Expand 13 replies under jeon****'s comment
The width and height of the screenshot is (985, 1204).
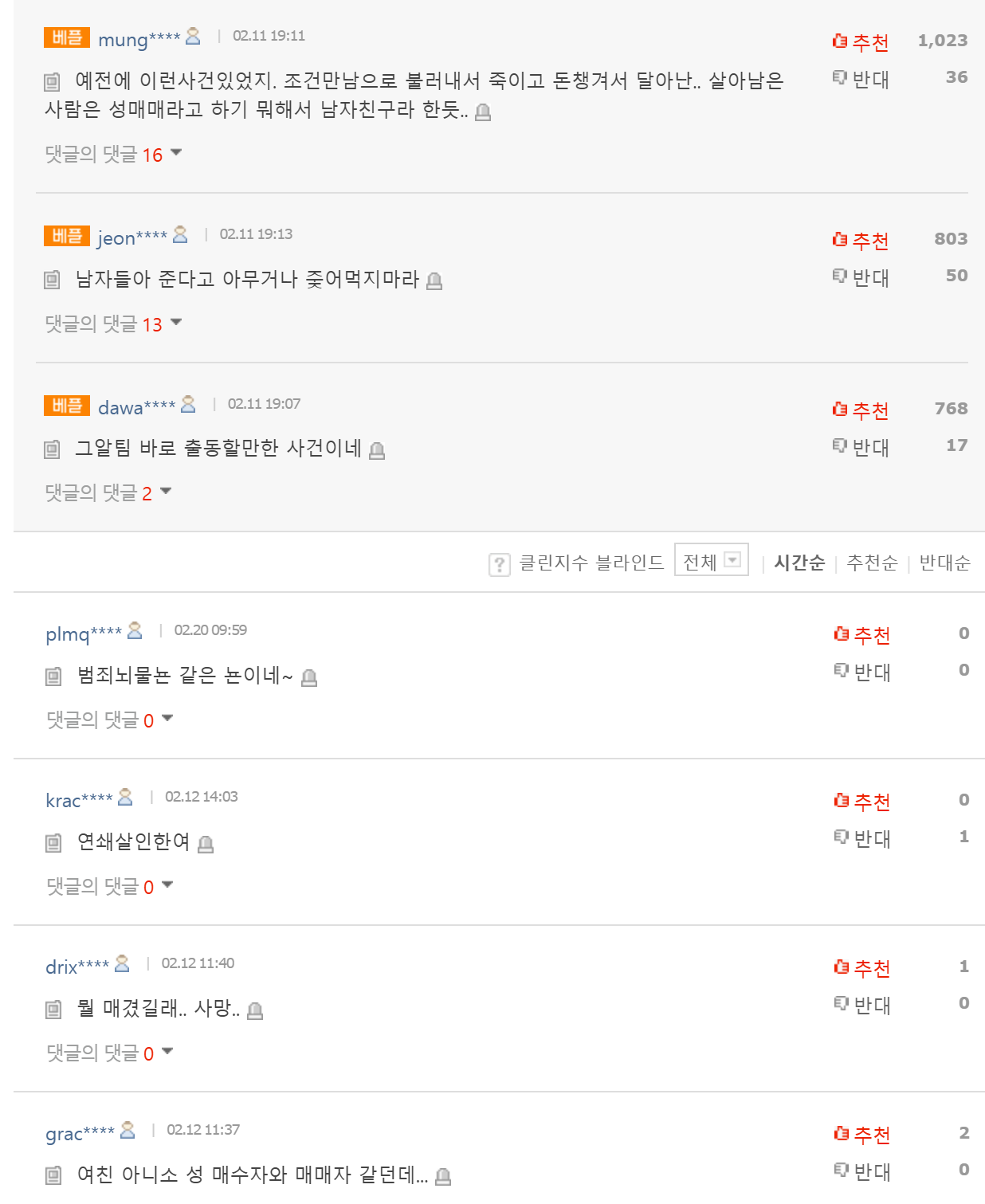pyautogui.click(x=113, y=324)
